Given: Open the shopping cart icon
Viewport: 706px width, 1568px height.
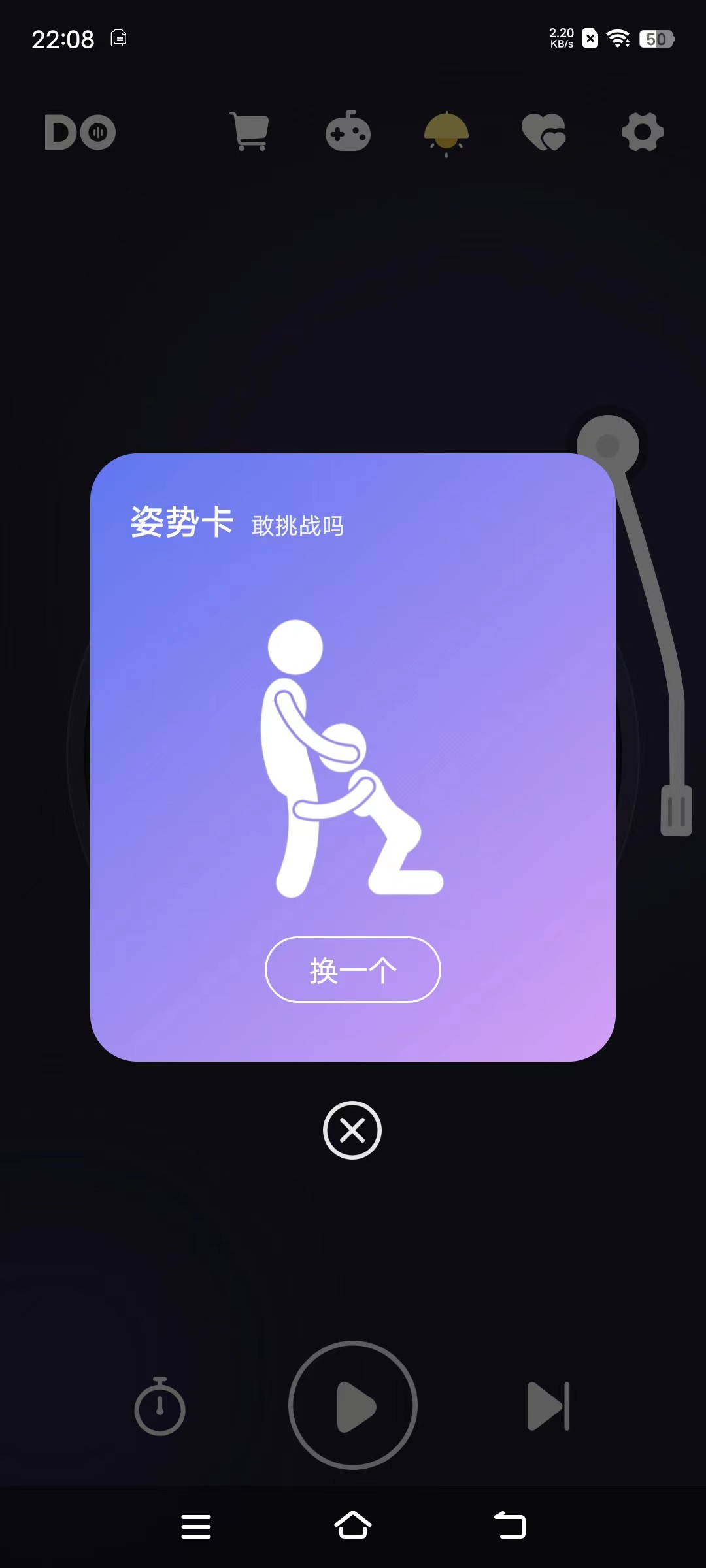Looking at the screenshot, I should (249, 131).
